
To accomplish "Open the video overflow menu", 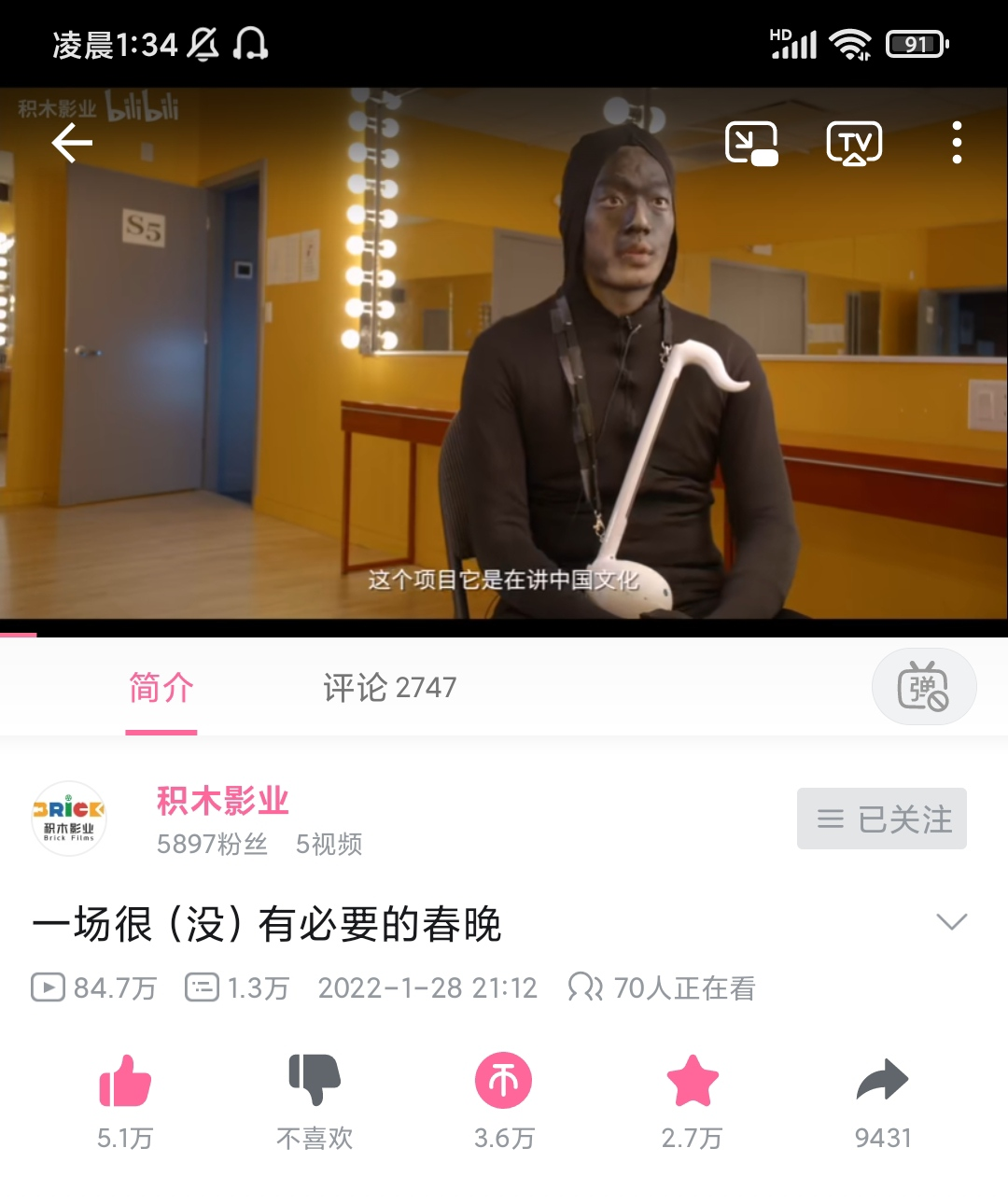I will tap(957, 143).
